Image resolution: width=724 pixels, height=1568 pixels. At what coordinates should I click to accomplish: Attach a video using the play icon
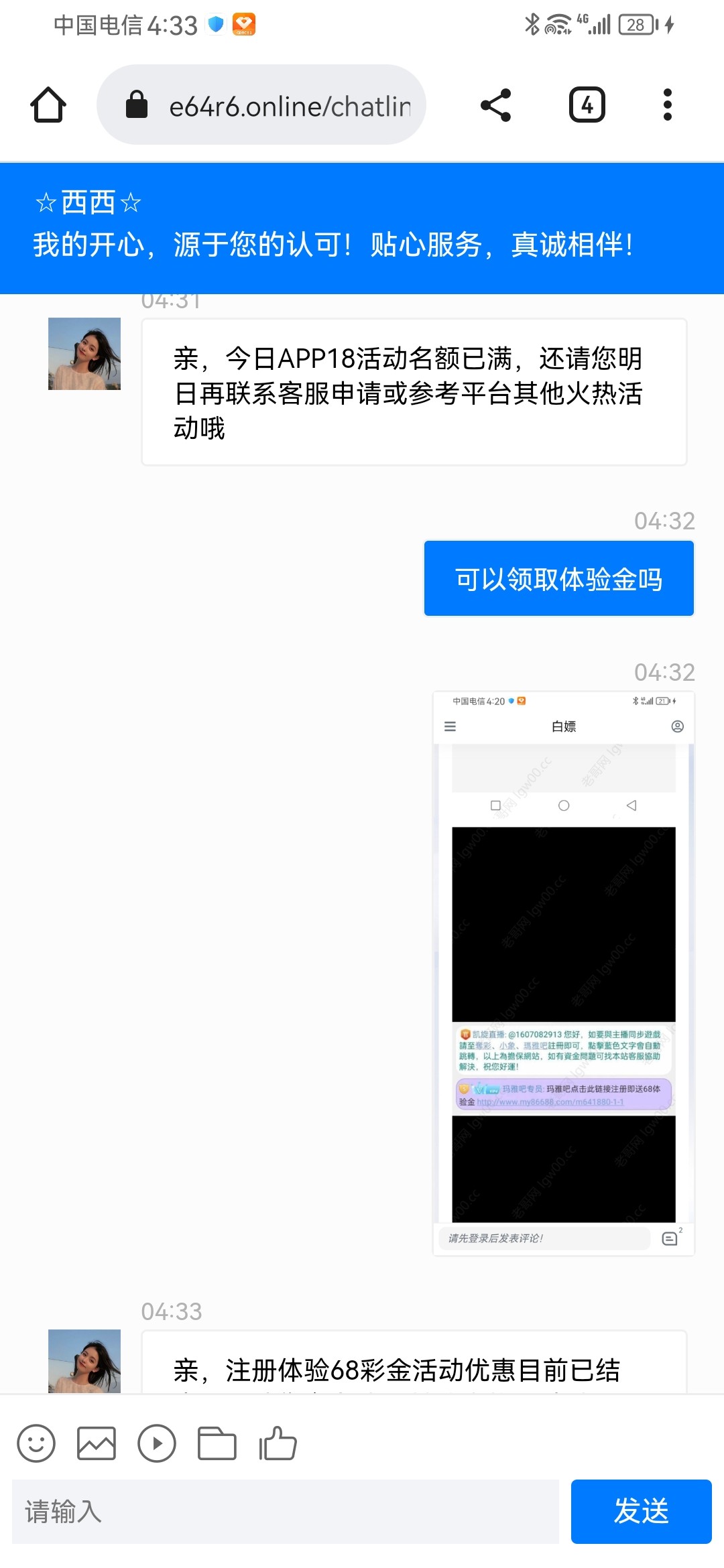(x=157, y=1443)
